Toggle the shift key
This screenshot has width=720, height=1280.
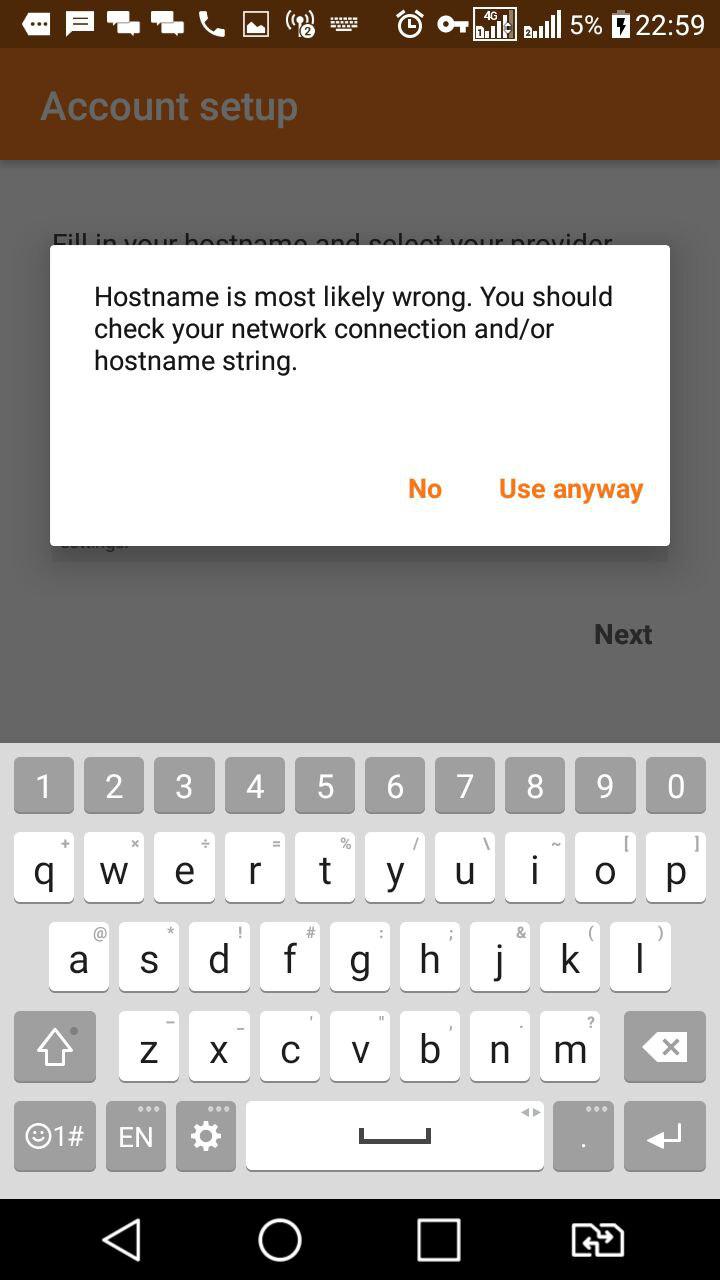55,1048
